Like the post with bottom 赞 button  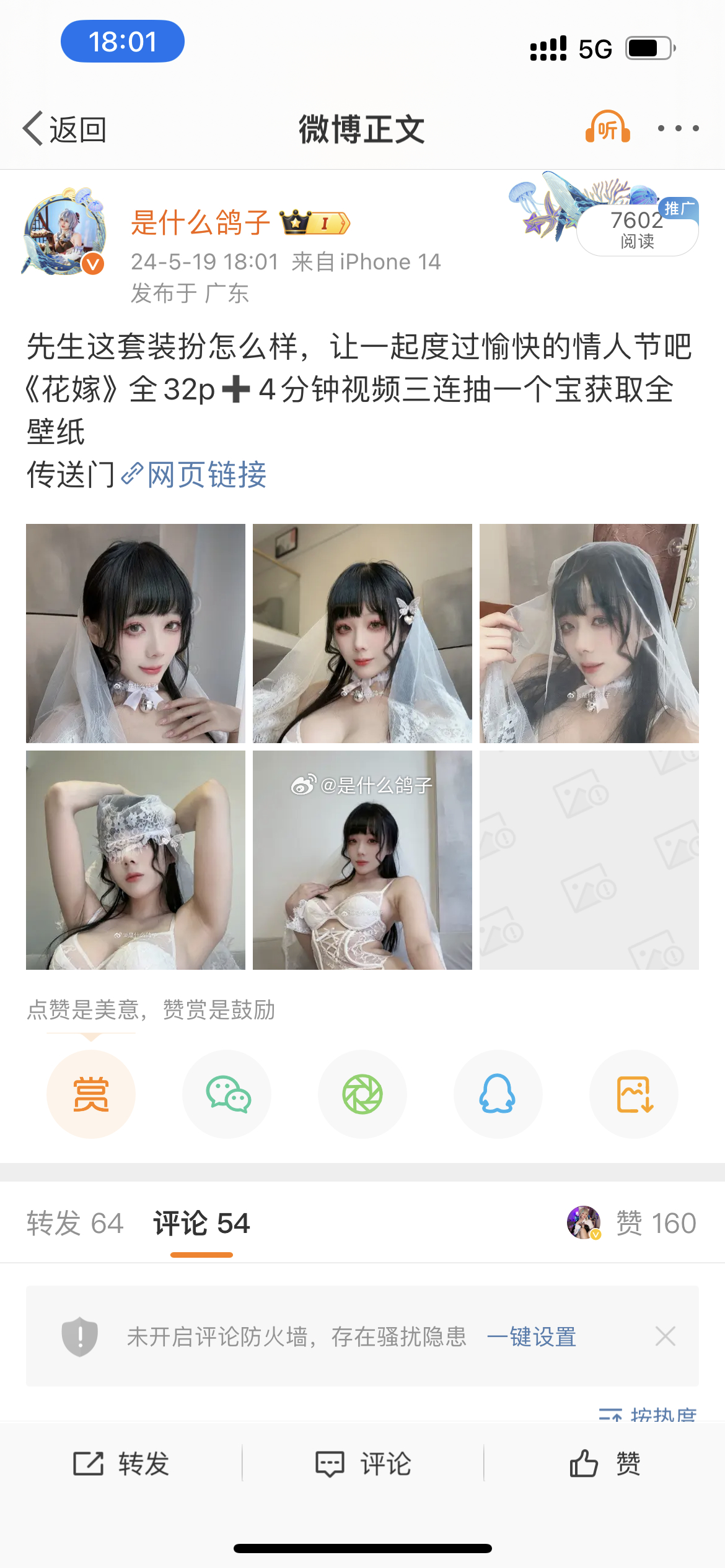click(x=605, y=1464)
